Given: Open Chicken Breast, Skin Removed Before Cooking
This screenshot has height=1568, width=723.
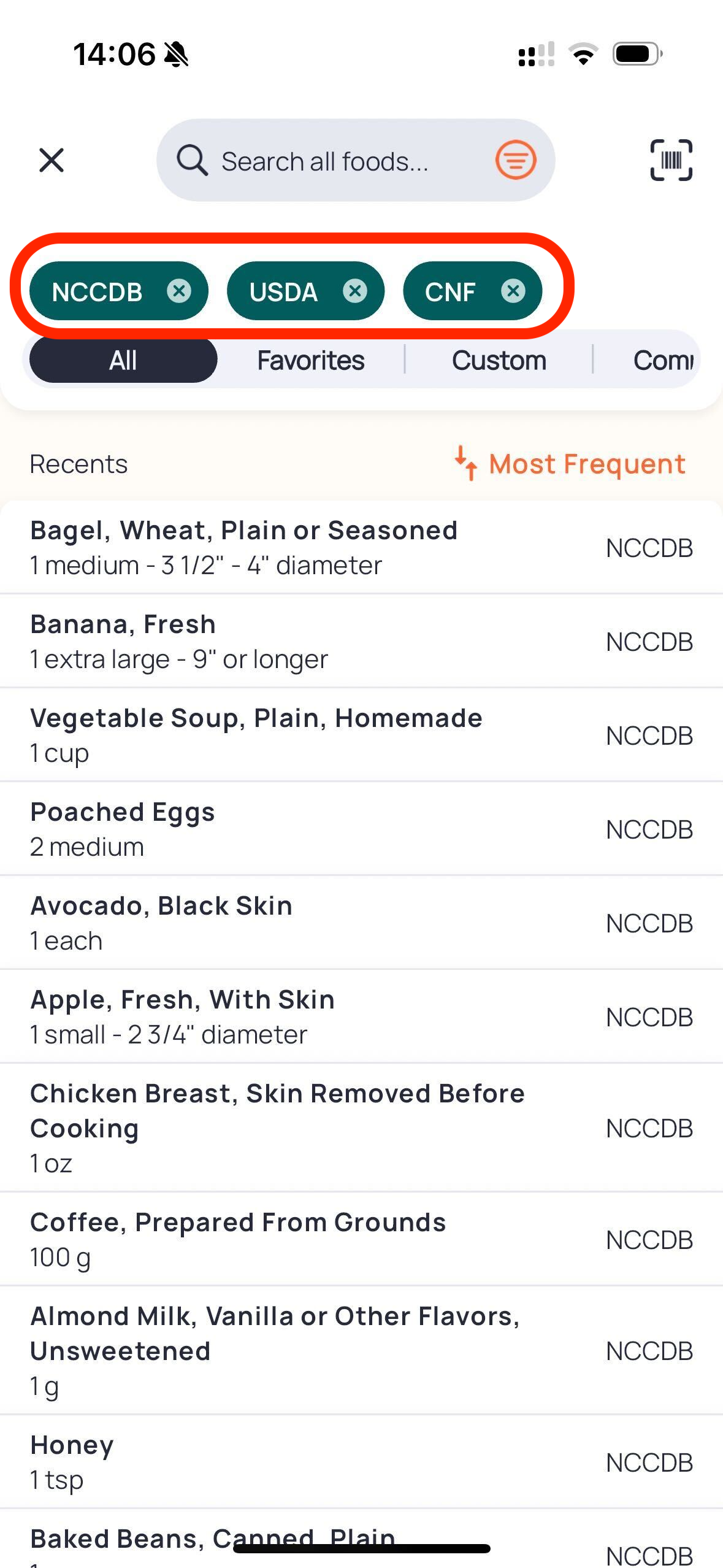Looking at the screenshot, I should coord(361,1128).
